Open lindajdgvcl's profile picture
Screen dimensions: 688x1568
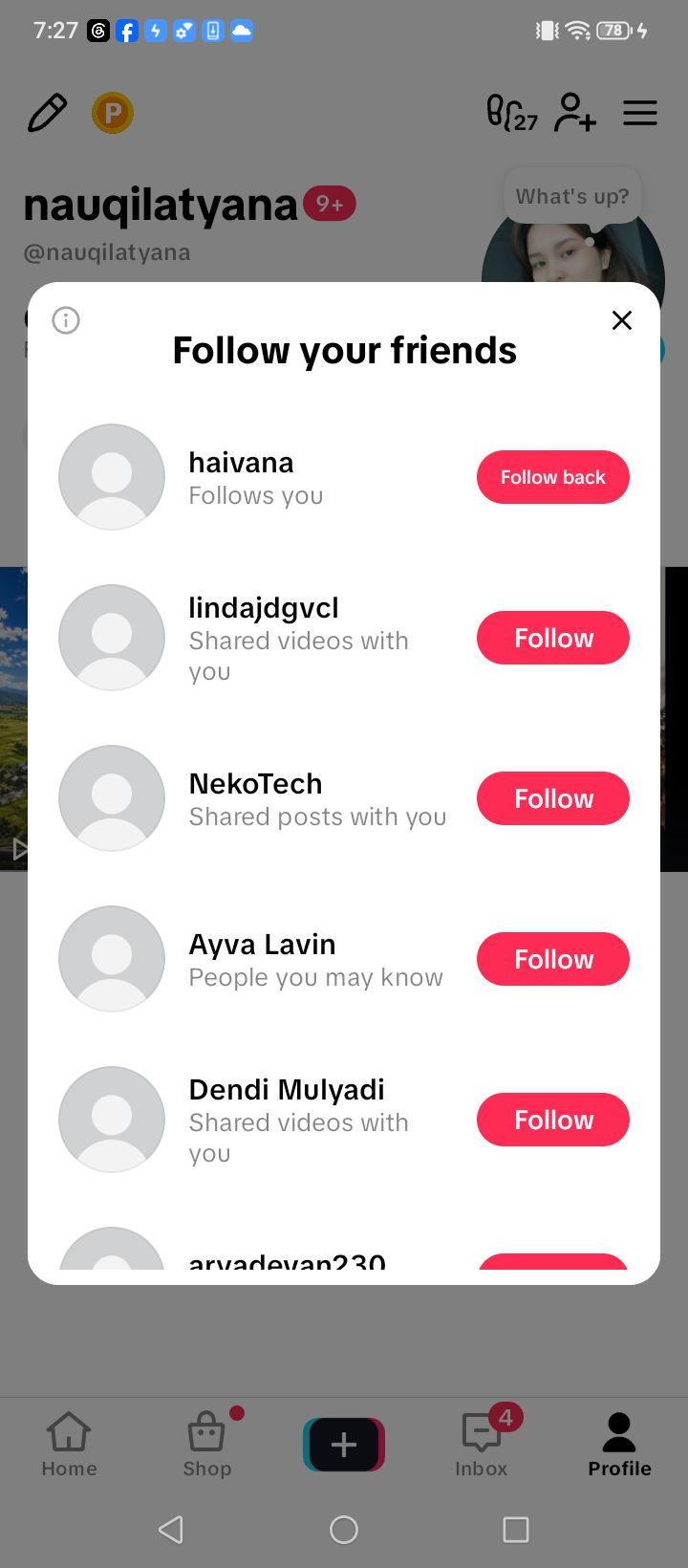tap(112, 638)
